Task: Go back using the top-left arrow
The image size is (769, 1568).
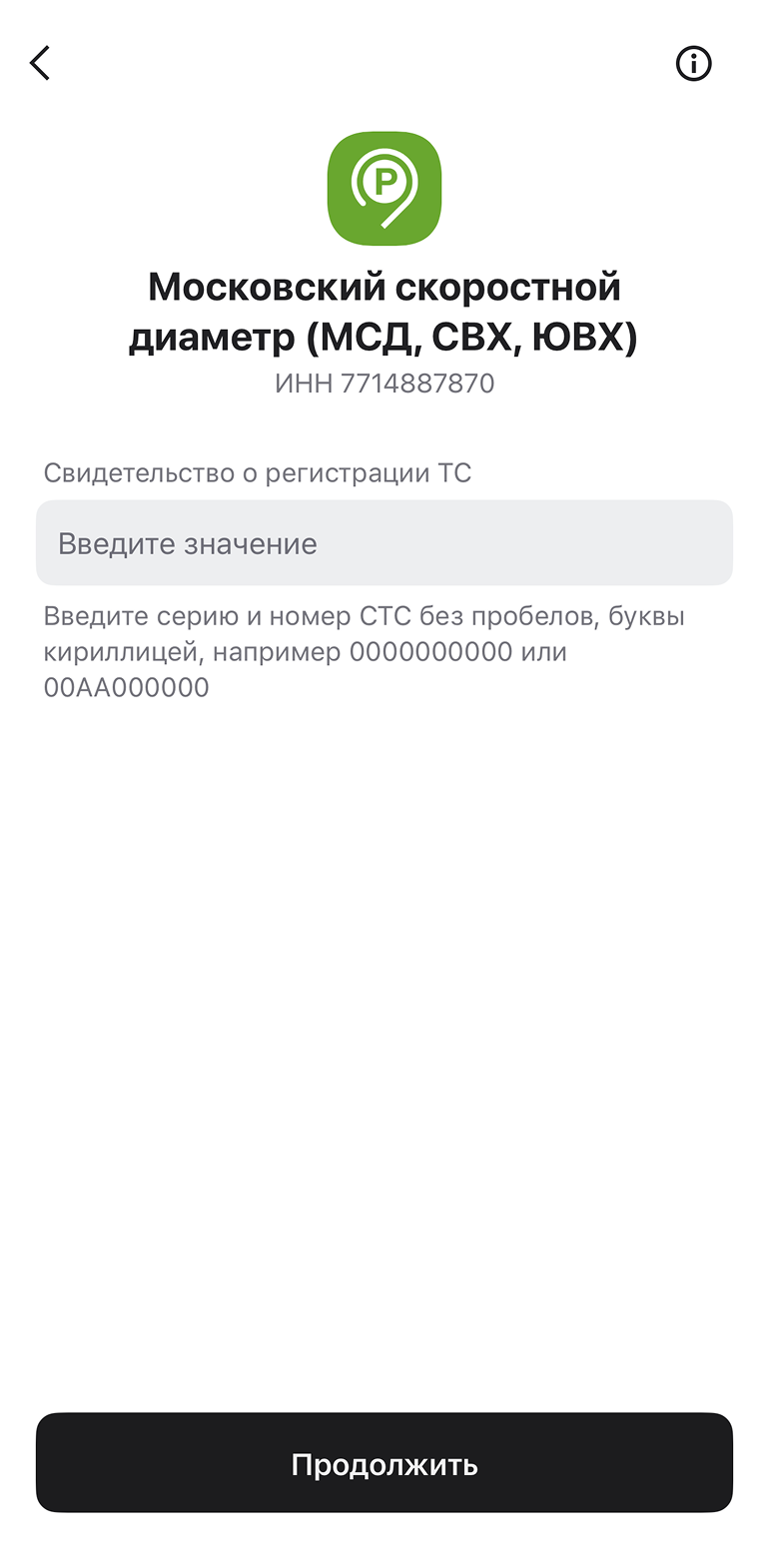Action: [x=40, y=63]
